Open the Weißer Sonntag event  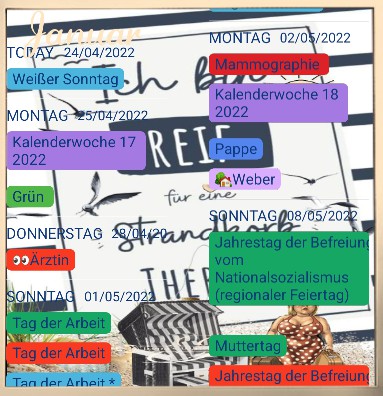click(x=65, y=79)
